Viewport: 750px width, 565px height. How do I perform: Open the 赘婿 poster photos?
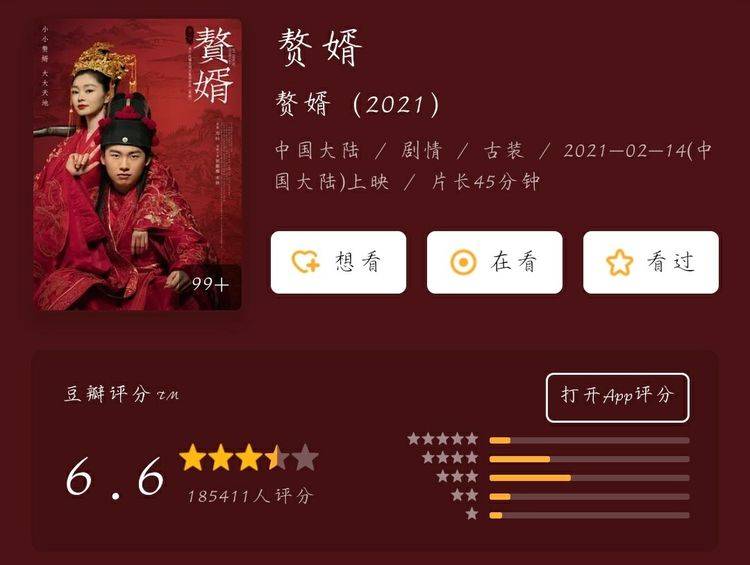[x=137, y=164]
